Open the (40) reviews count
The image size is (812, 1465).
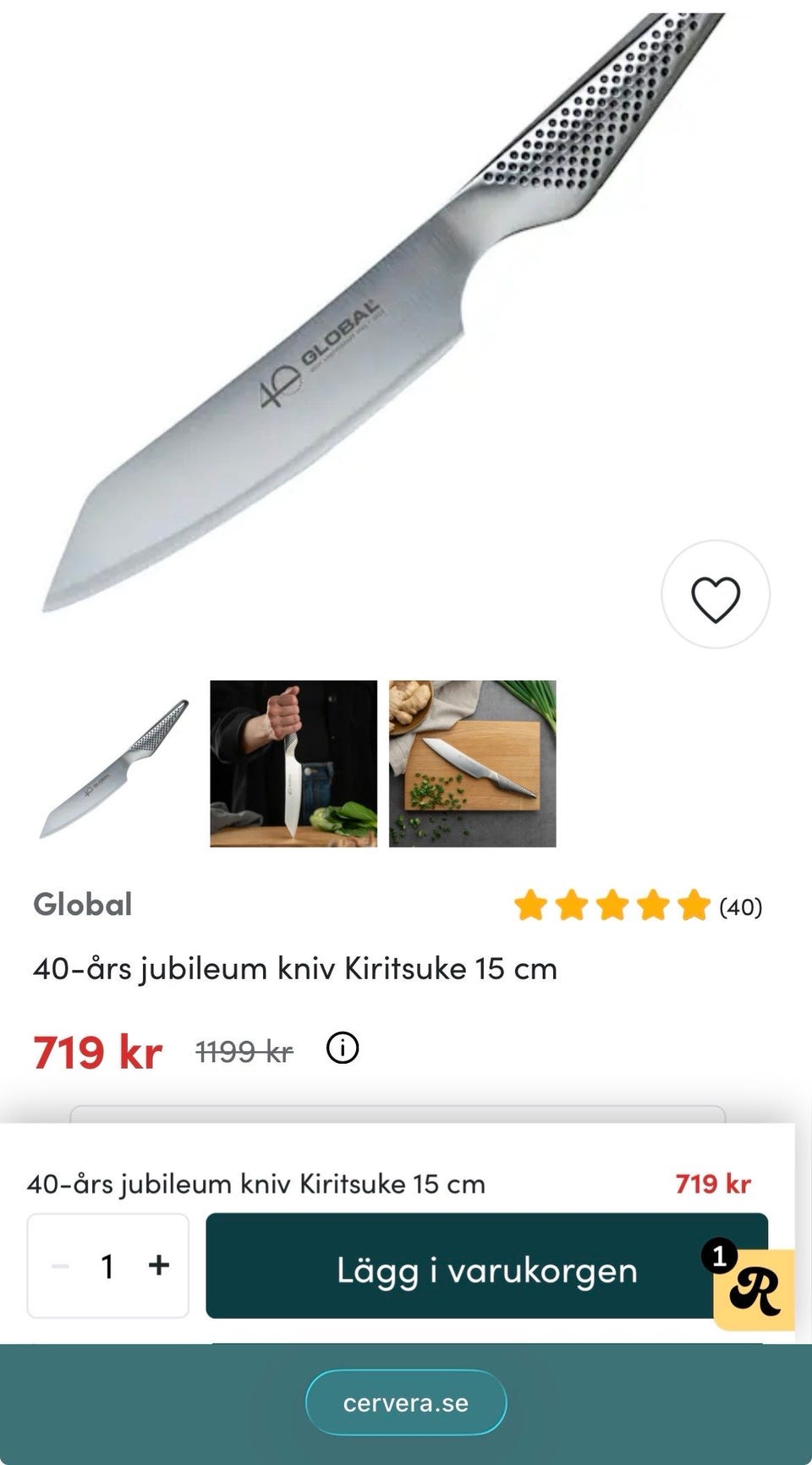[x=741, y=907]
